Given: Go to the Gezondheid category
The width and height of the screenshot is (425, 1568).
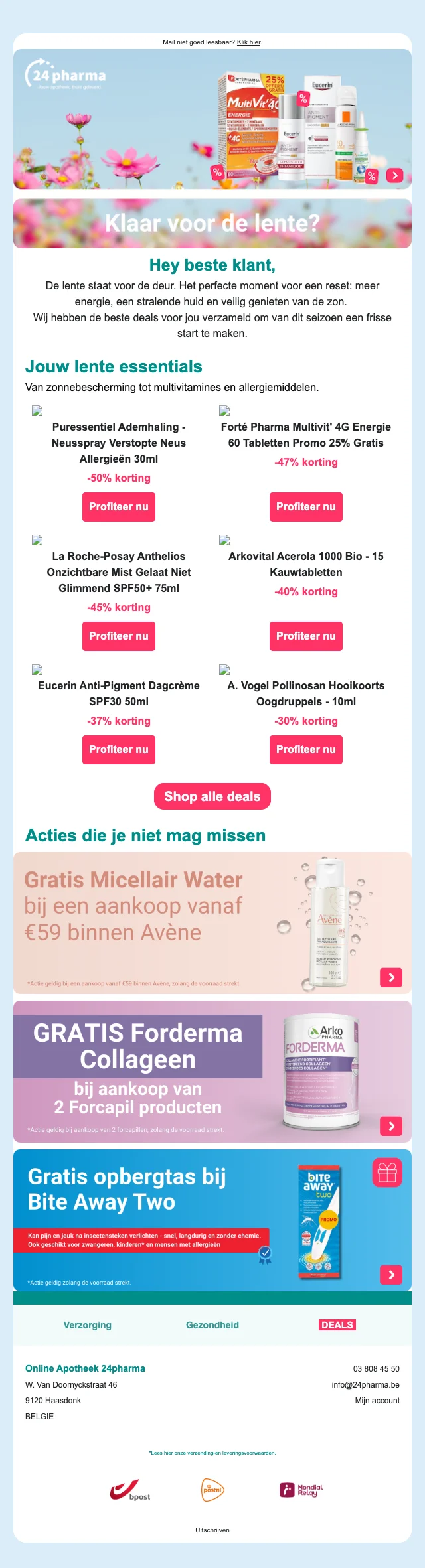Looking at the screenshot, I should pyautogui.click(x=212, y=1325).
